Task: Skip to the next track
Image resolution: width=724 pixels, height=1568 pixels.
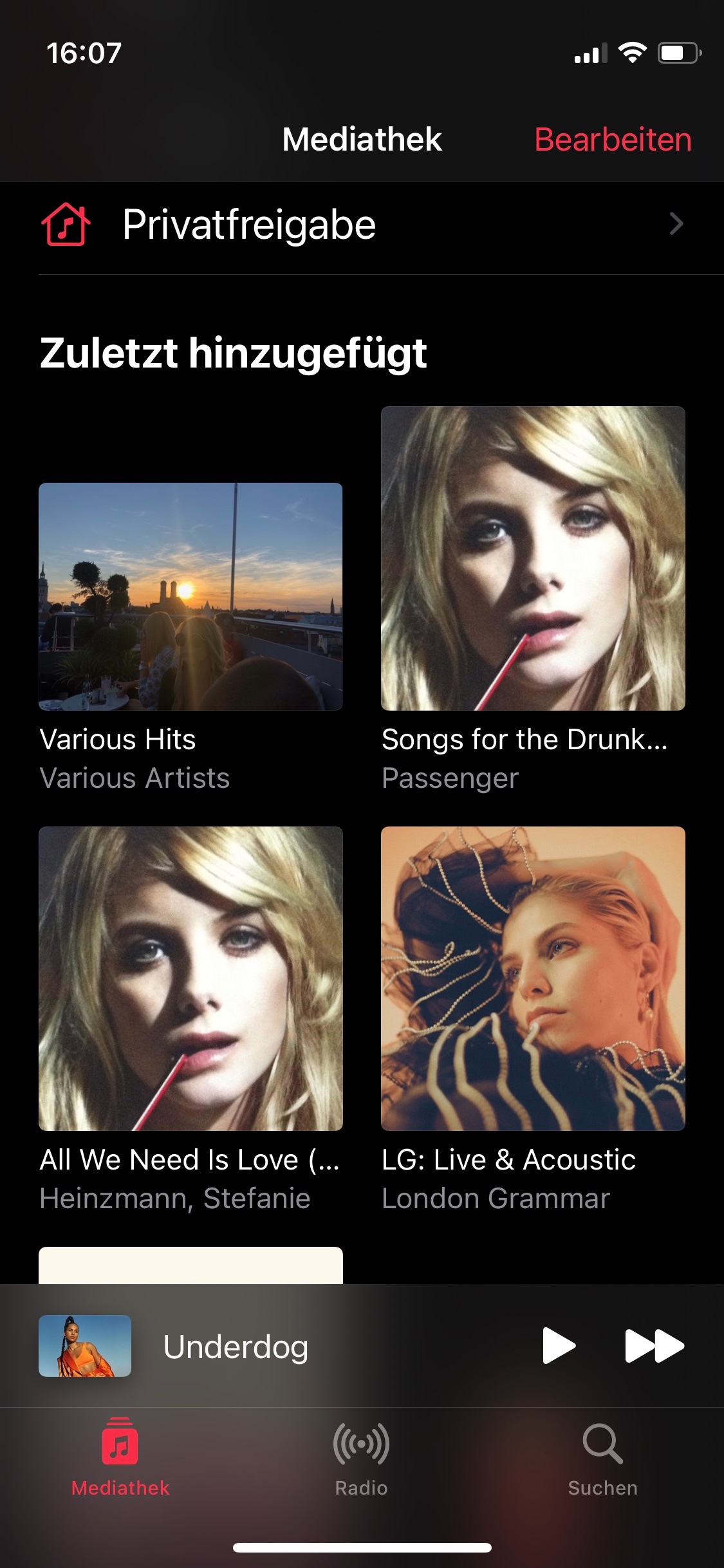Action: coord(654,1345)
